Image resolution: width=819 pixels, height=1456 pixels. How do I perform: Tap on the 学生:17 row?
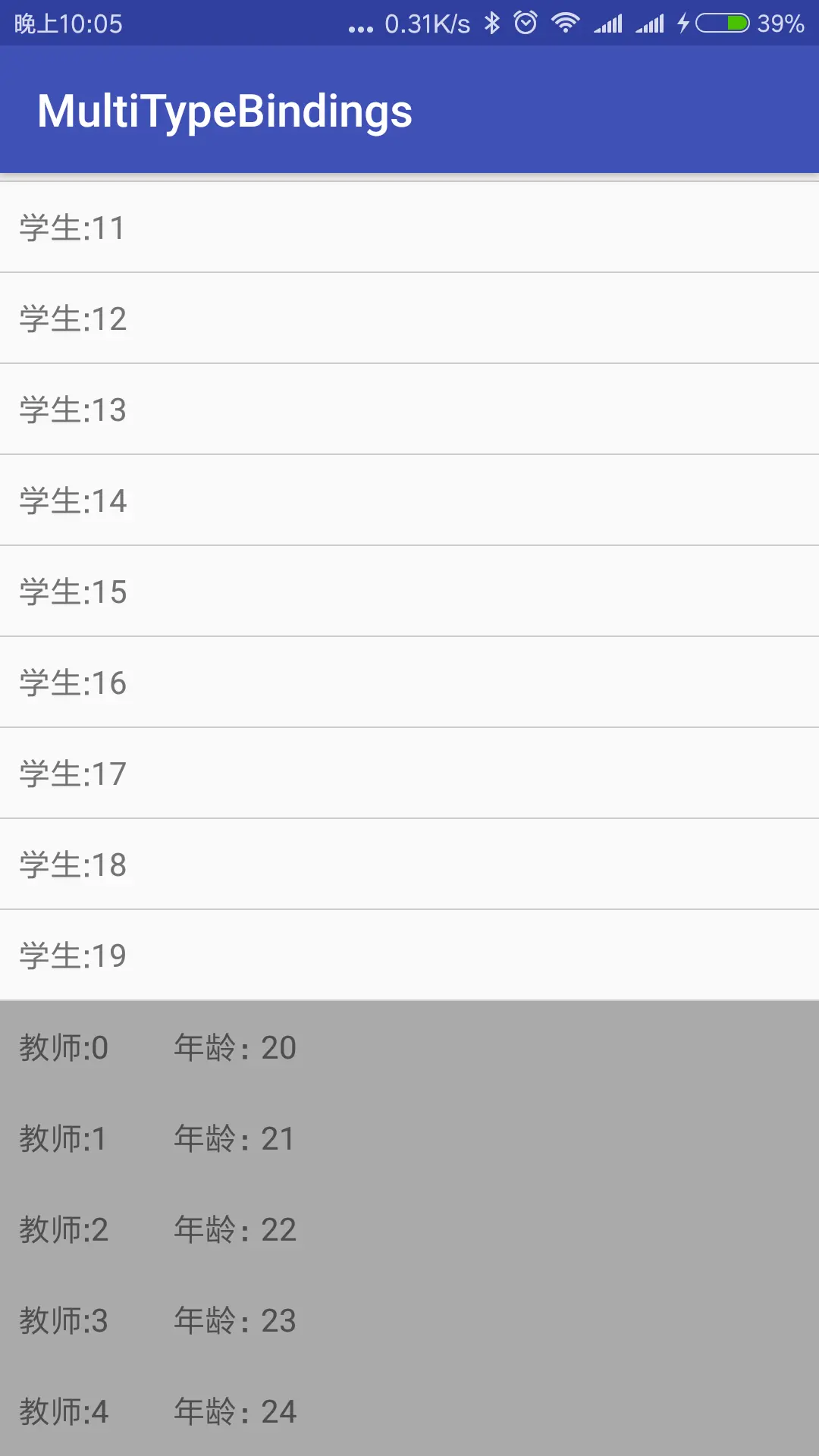tap(409, 773)
